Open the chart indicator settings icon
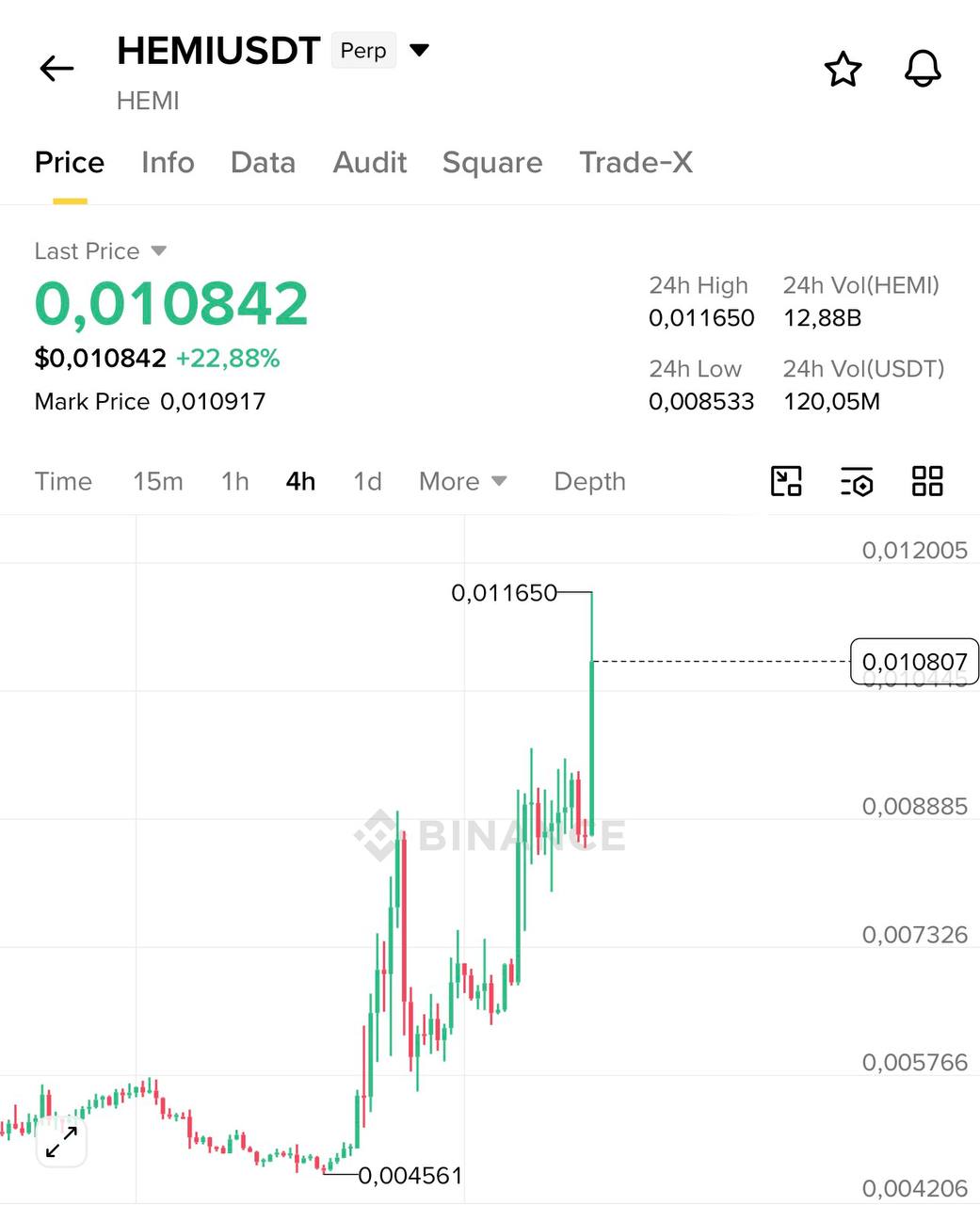The image size is (980, 1205). 857,481
